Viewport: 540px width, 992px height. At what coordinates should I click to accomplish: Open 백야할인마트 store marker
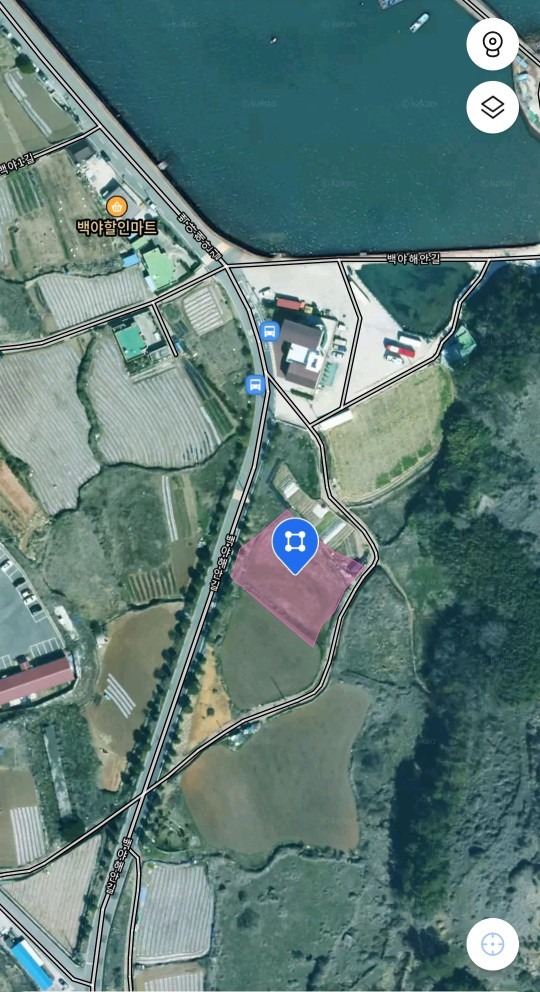pos(116,206)
